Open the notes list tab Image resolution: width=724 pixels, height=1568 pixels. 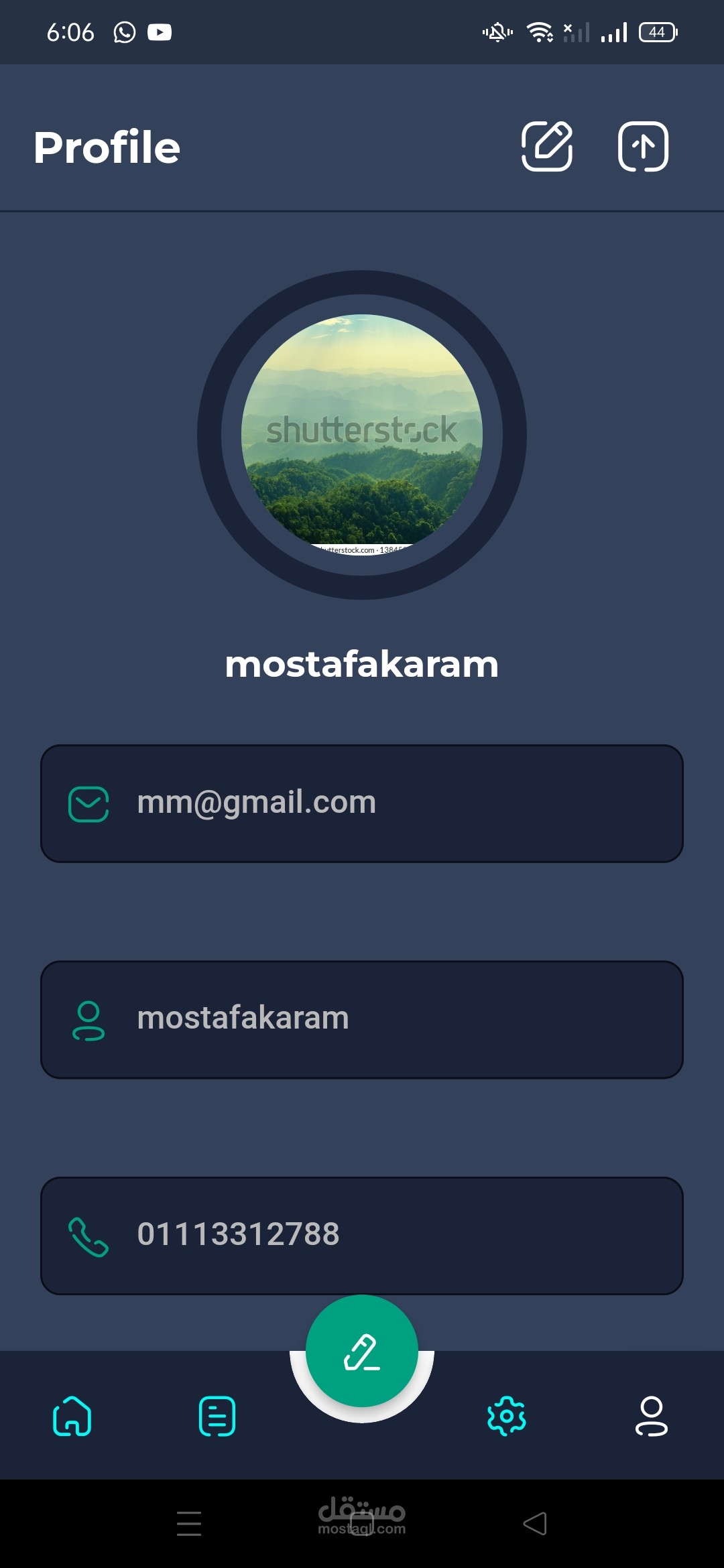coord(217,1416)
